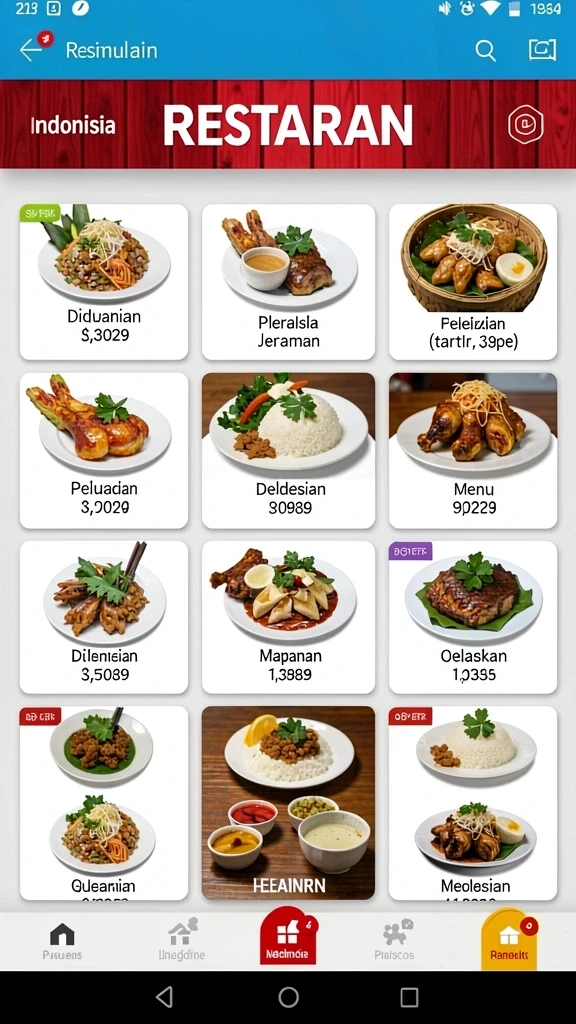Open the Peleizian basket dish card
The image size is (576, 1024).
473,281
